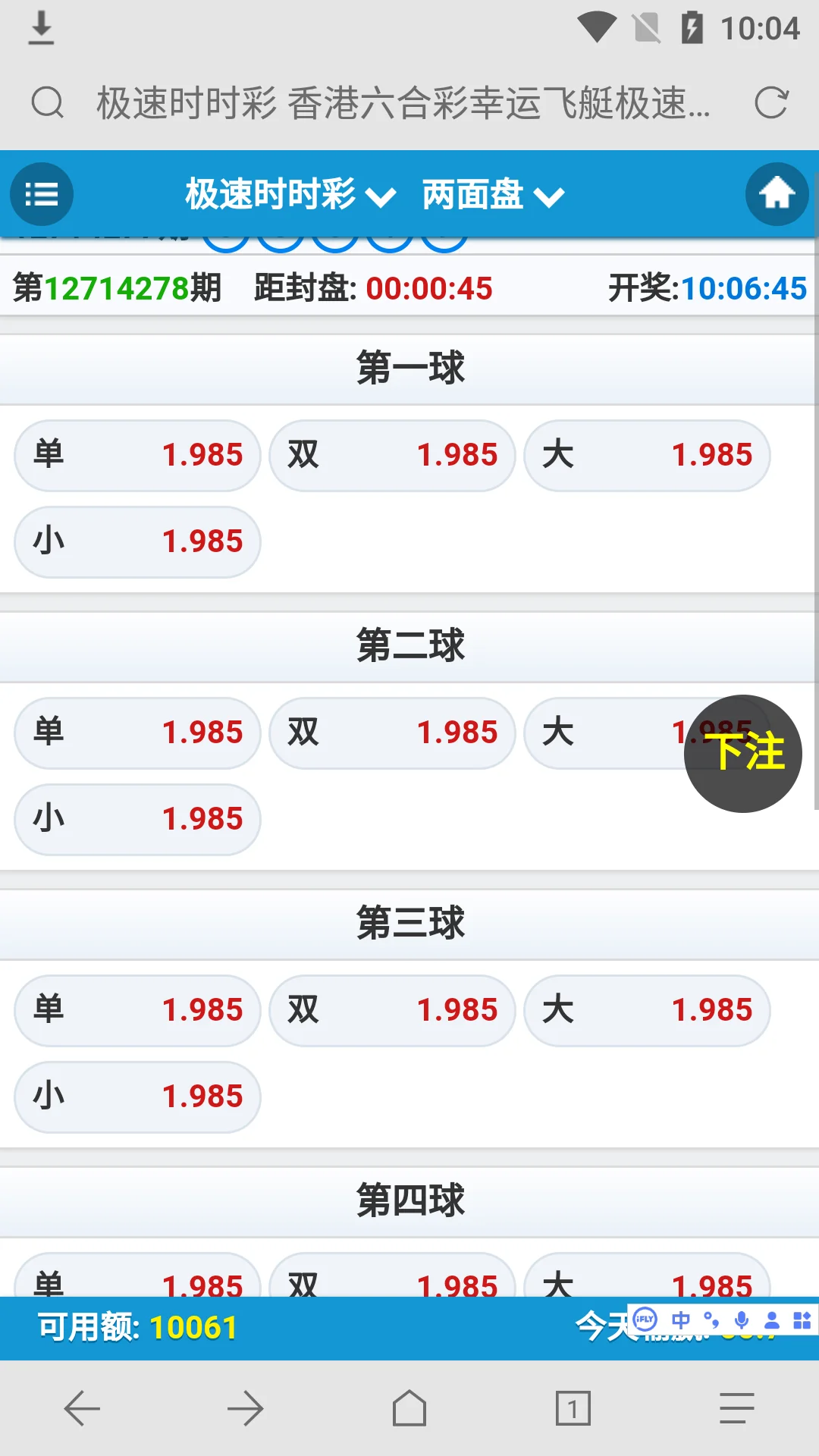This screenshot has width=819, height=1456.
Task: Expand the 两面盘 play type dropdown
Action: (x=493, y=194)
